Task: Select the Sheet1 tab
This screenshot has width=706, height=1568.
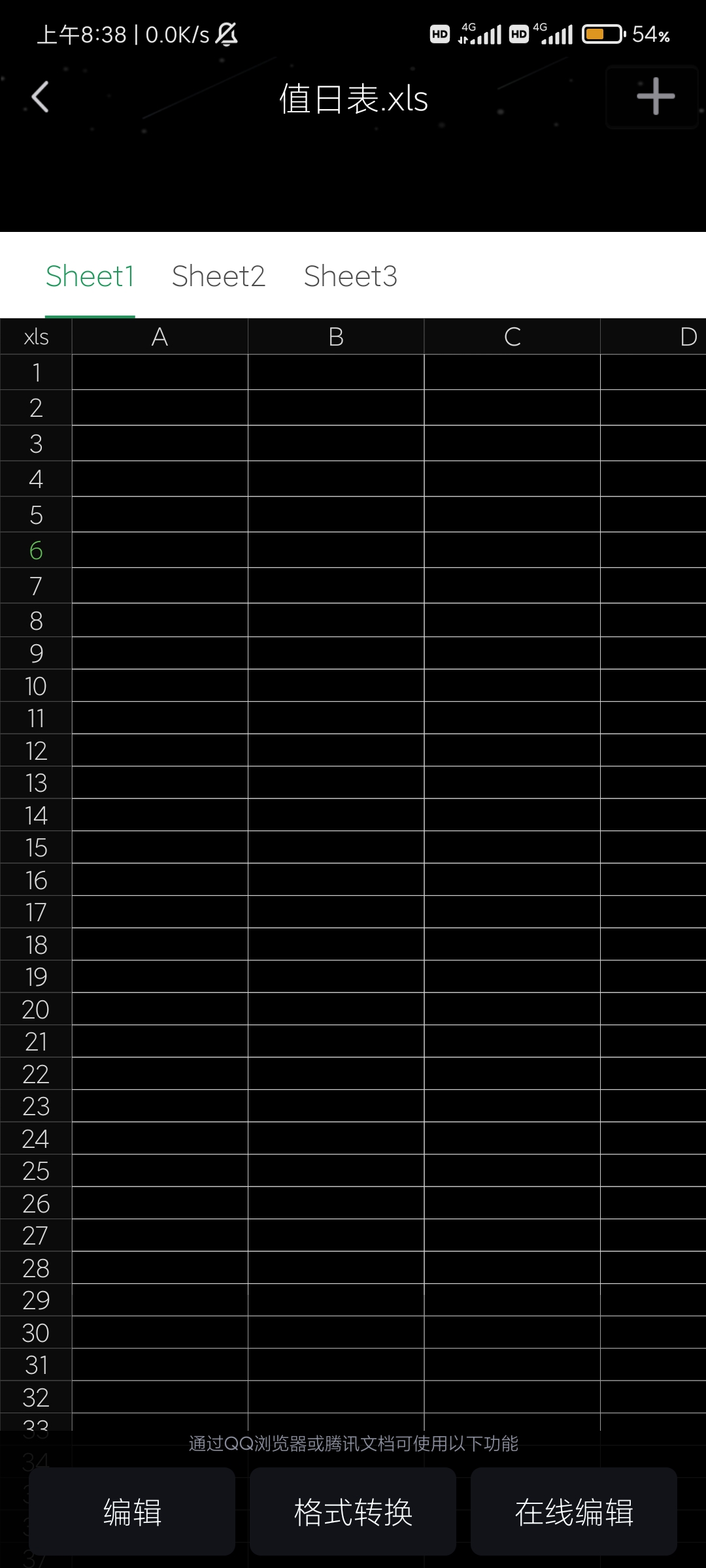Action: click(x=90, y=276)
